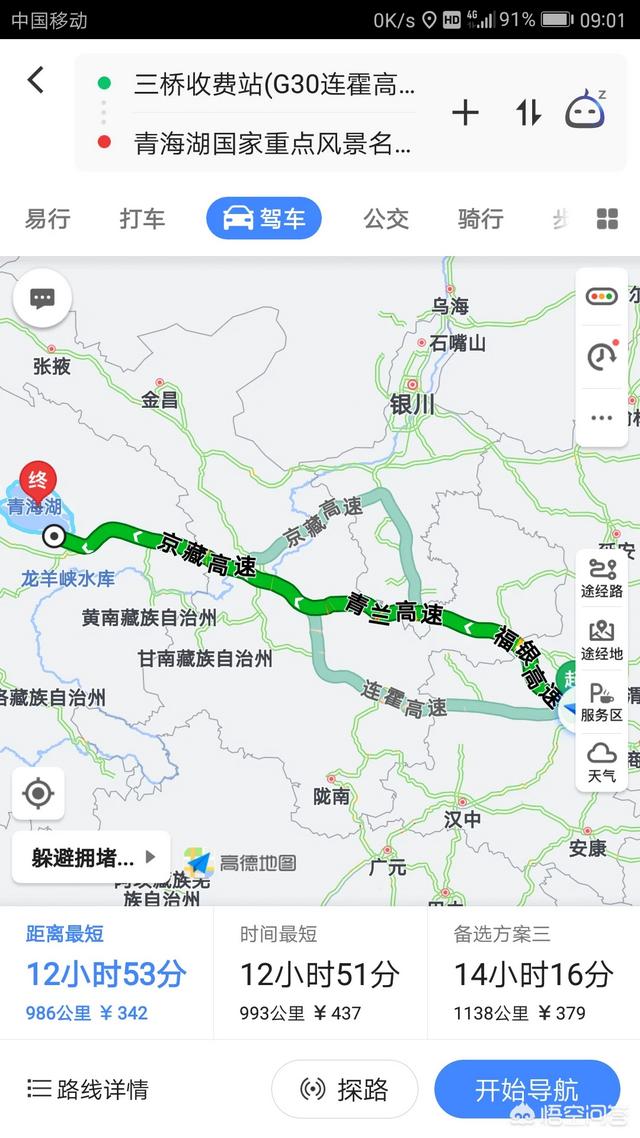Open 路线详情 route details
640x1138 pixels.
pos(88,1089)
